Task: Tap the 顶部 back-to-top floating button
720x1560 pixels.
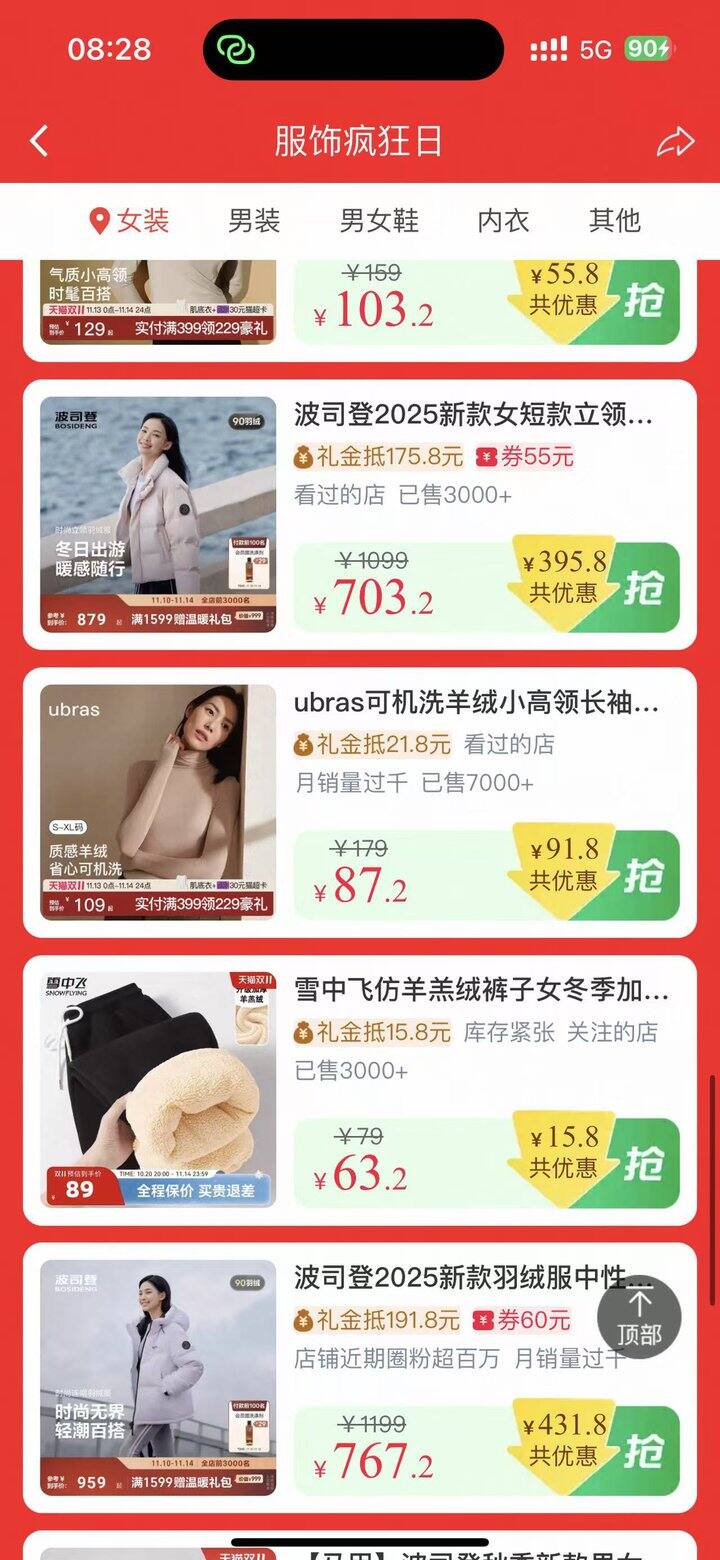Action: pyautogui.click(x=638, y=1318)
